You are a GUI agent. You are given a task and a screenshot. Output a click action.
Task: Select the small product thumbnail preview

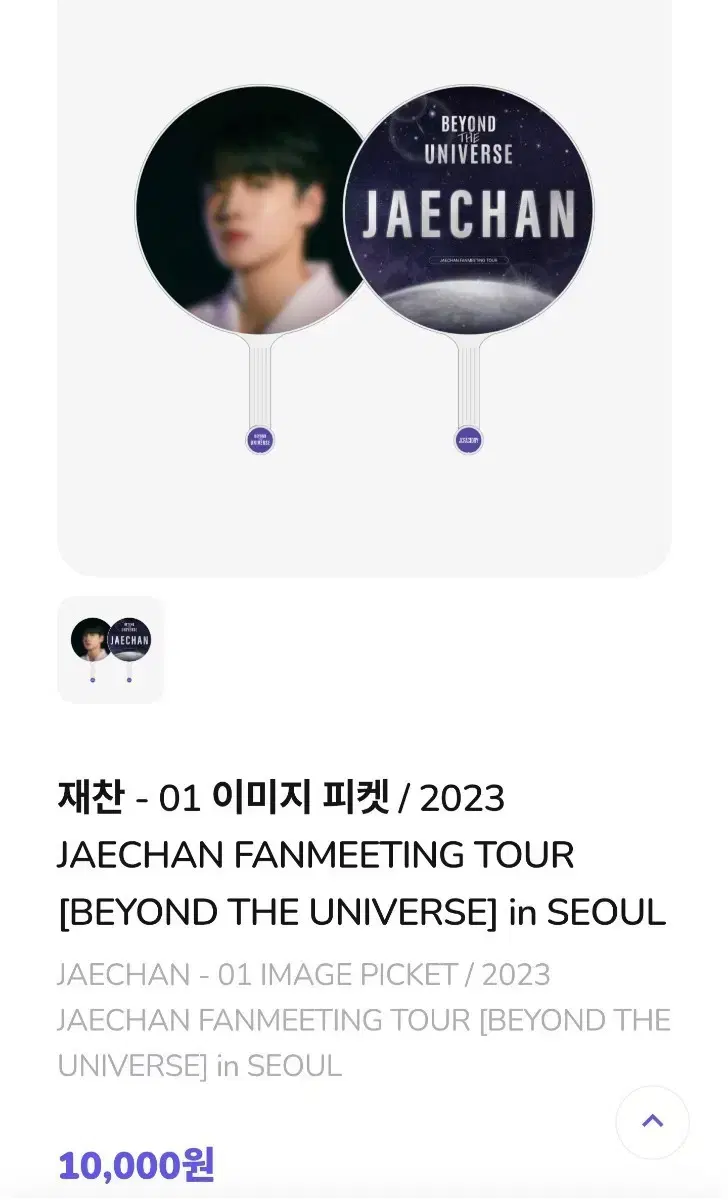pos(110,649)
